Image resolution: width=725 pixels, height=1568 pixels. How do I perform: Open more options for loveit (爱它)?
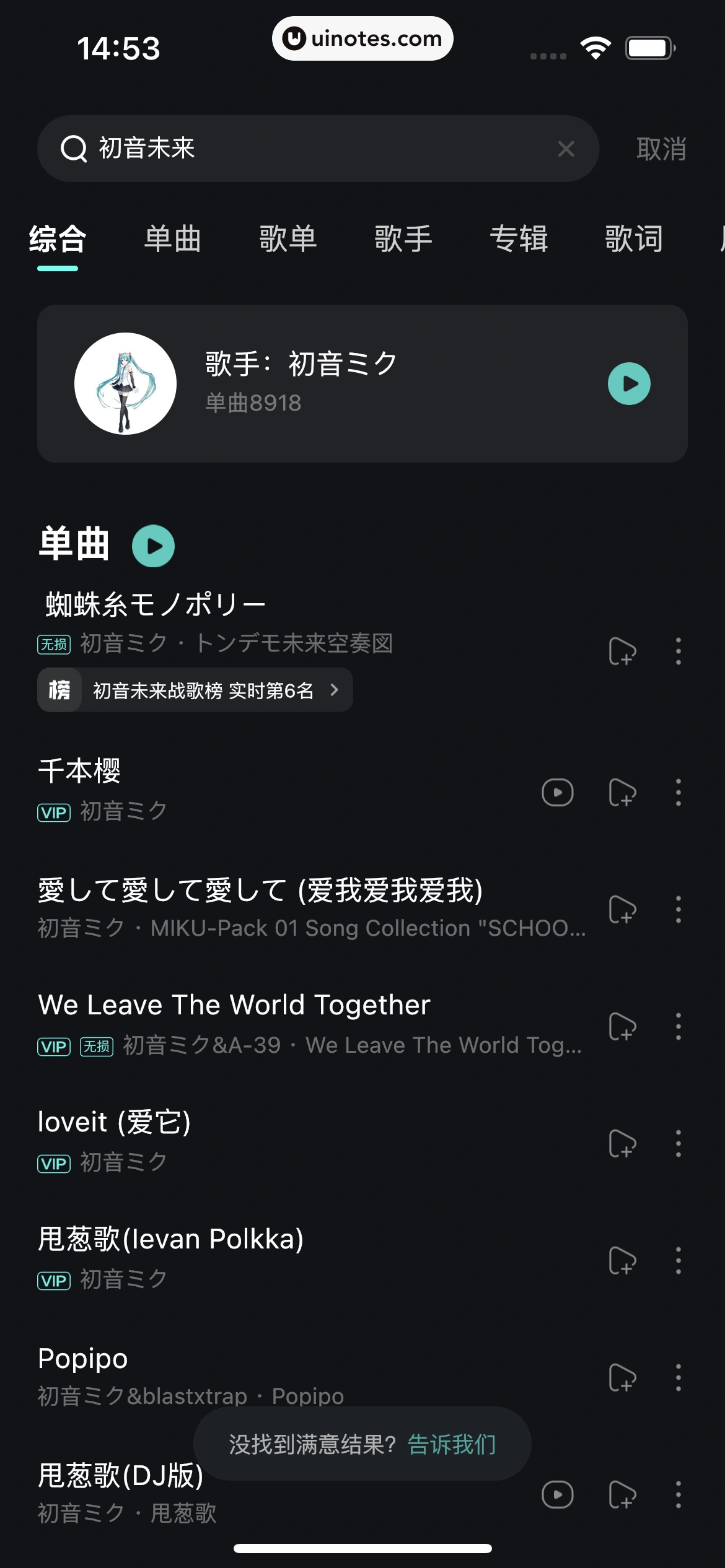[x=679, y=1143]
